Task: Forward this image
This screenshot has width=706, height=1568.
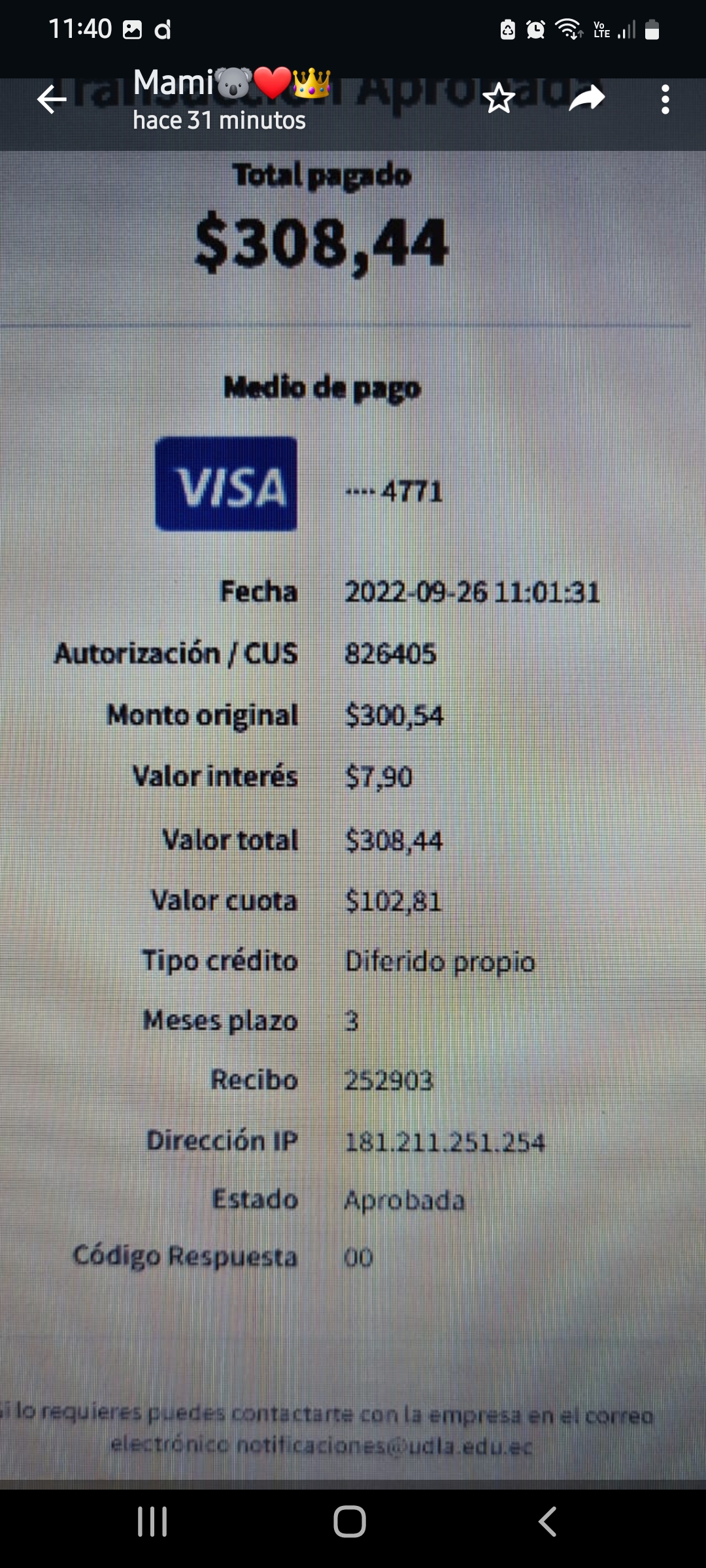Action: coord(586,99)
